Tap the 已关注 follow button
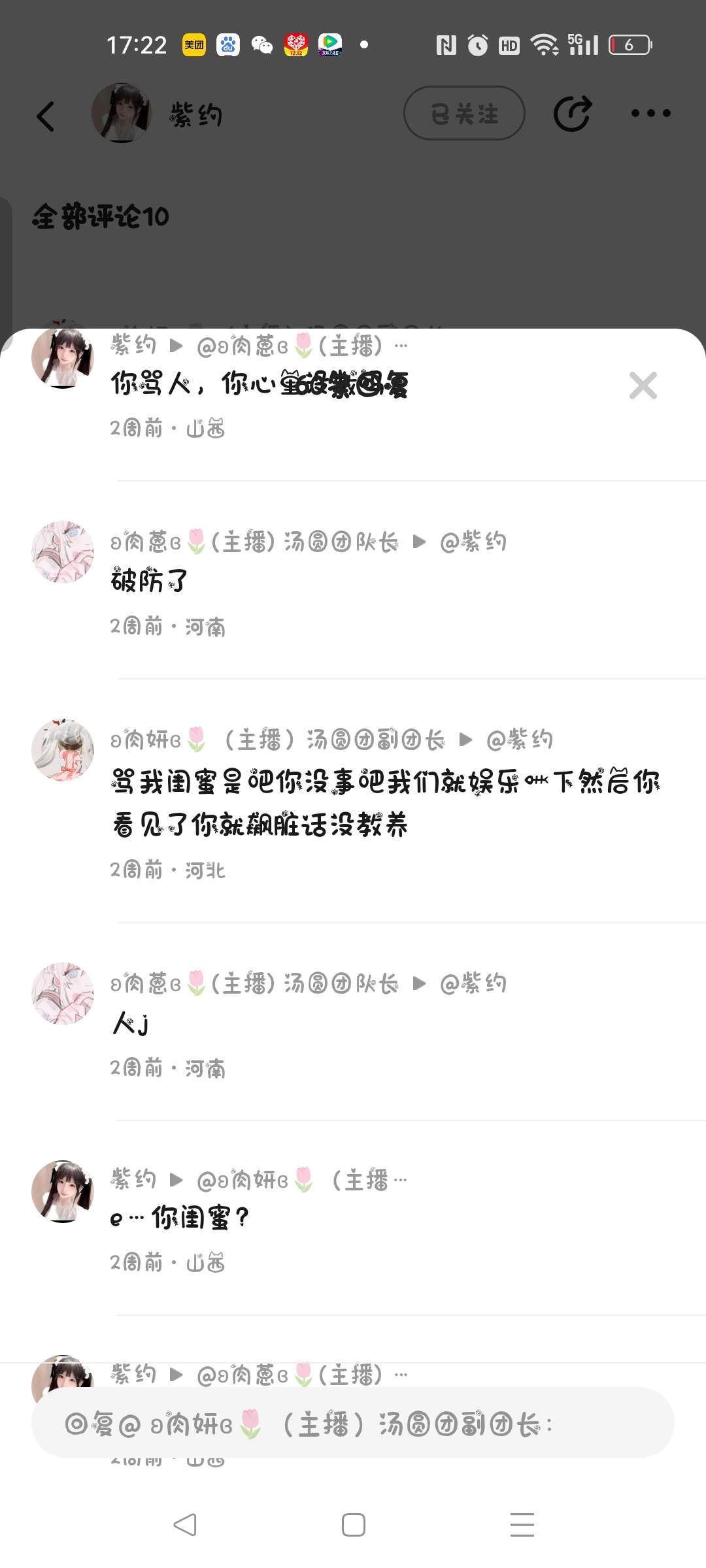Viewport: 706px width, 1568px height. coord(464,114)
